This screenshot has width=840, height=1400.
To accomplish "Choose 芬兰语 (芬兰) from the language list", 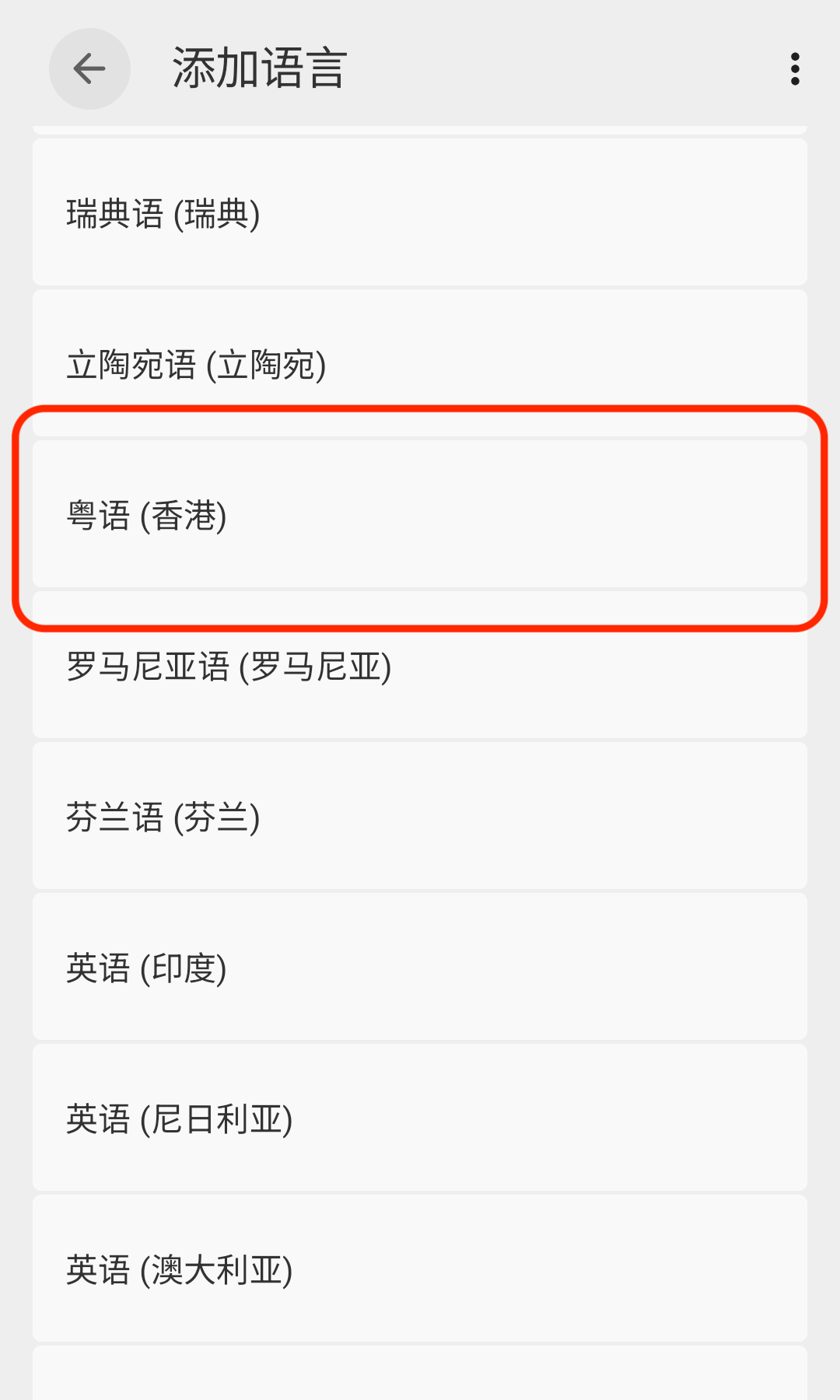I will (420, 817).
